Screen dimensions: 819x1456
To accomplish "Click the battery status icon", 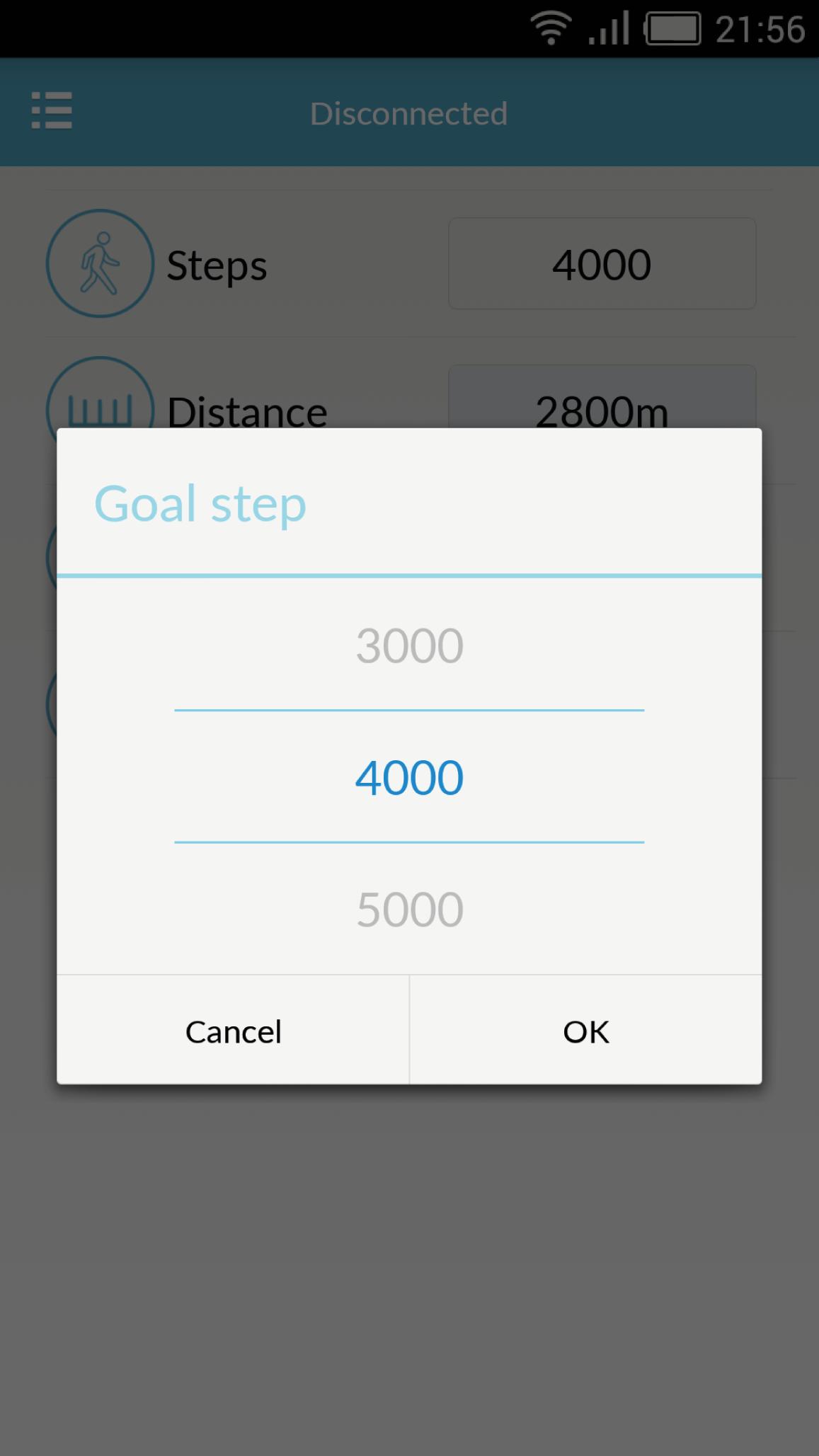I will (x=672, y=28).
